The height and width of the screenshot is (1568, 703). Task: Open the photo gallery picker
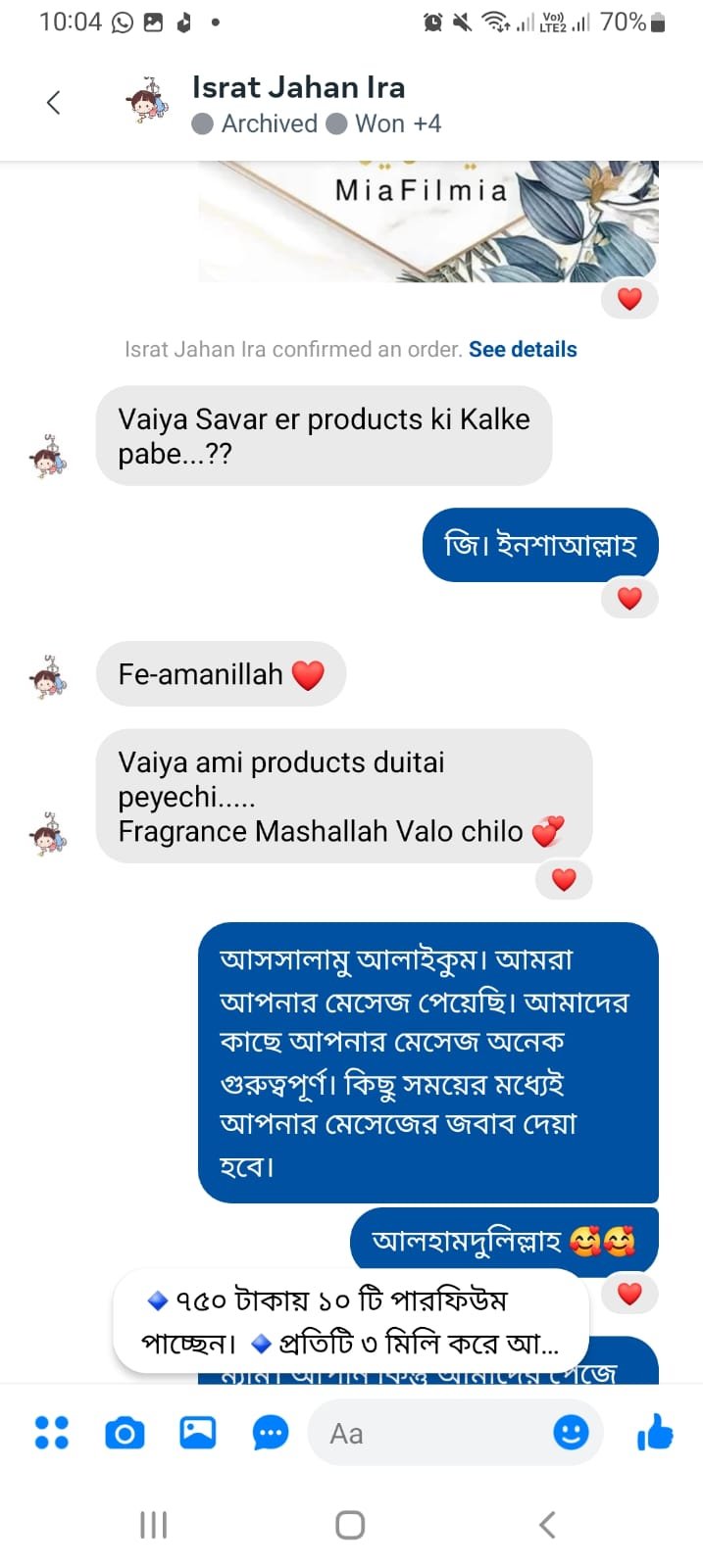(197, 1433)
